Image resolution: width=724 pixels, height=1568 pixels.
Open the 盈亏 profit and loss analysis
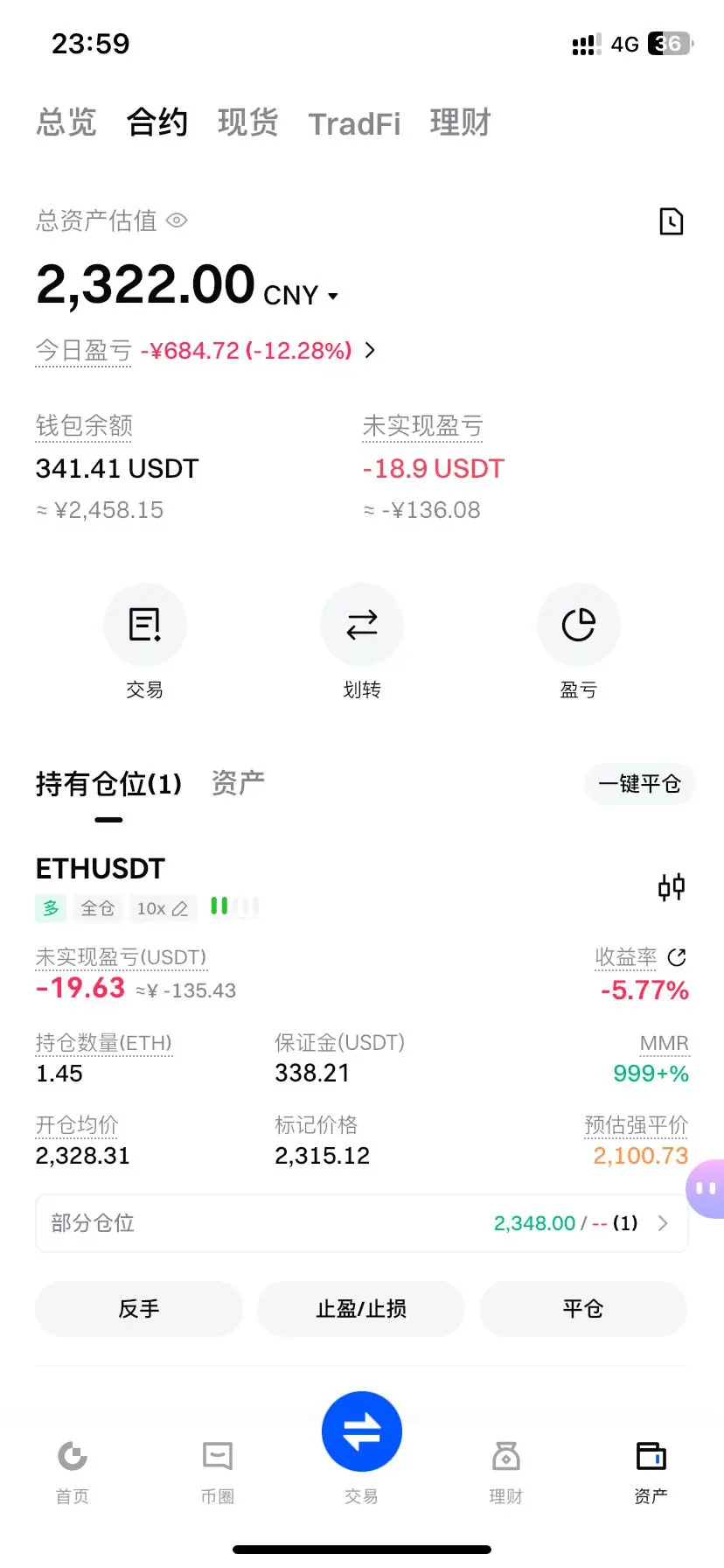click(578, 626)
